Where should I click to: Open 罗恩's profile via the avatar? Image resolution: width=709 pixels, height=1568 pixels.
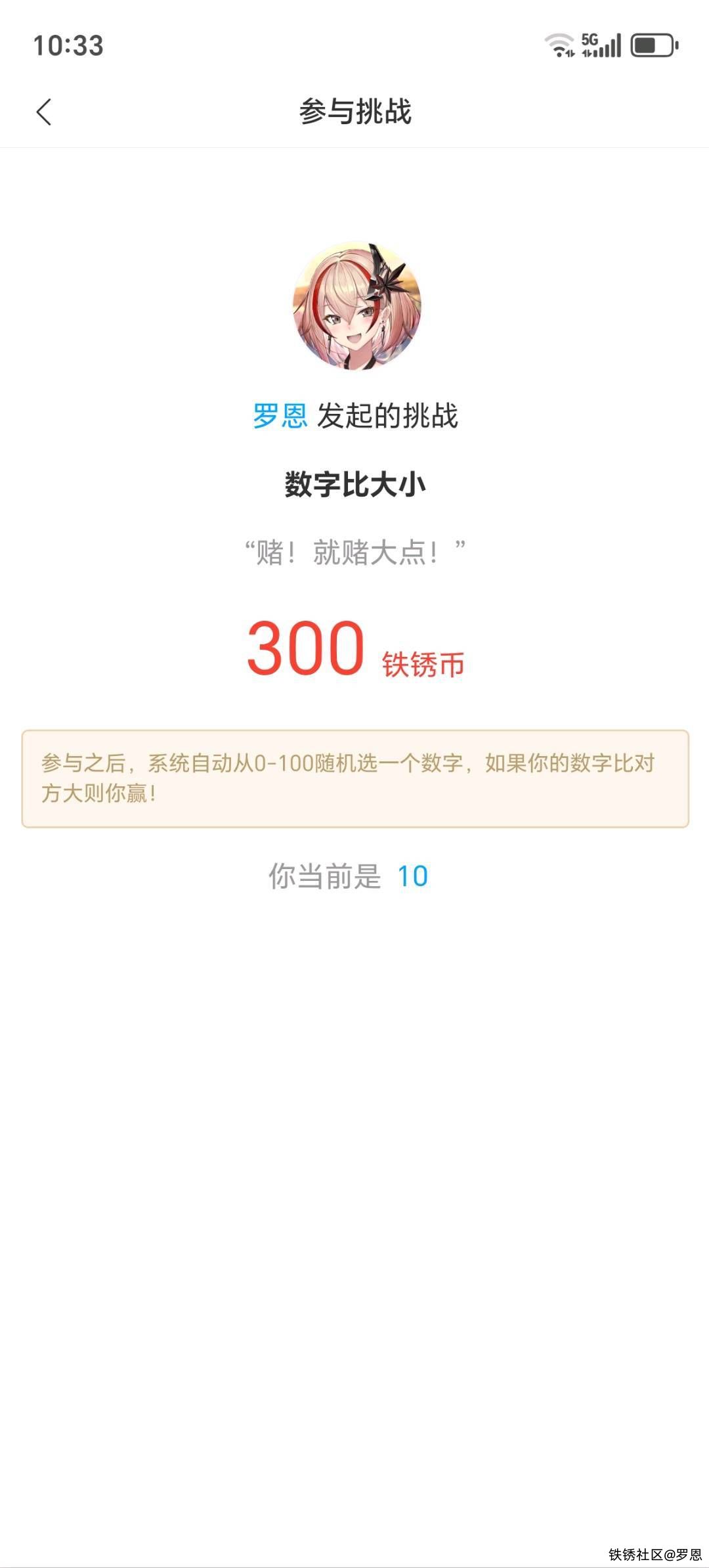click(356, 306)
